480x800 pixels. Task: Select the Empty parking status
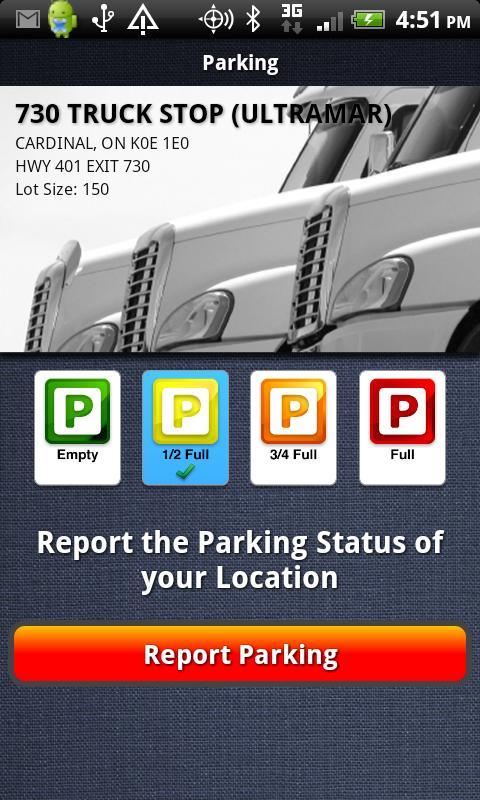78,428
